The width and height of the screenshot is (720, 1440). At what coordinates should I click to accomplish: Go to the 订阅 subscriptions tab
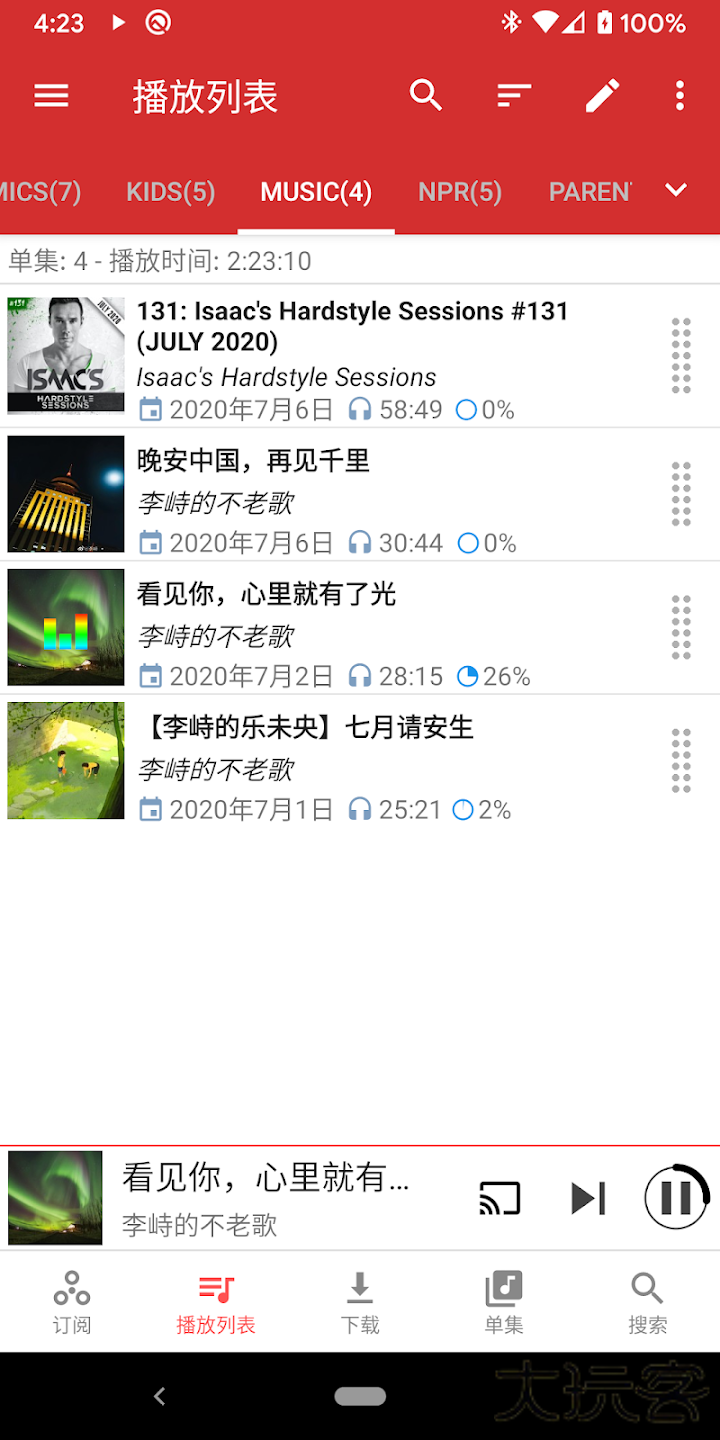(x=72, y=1302)
